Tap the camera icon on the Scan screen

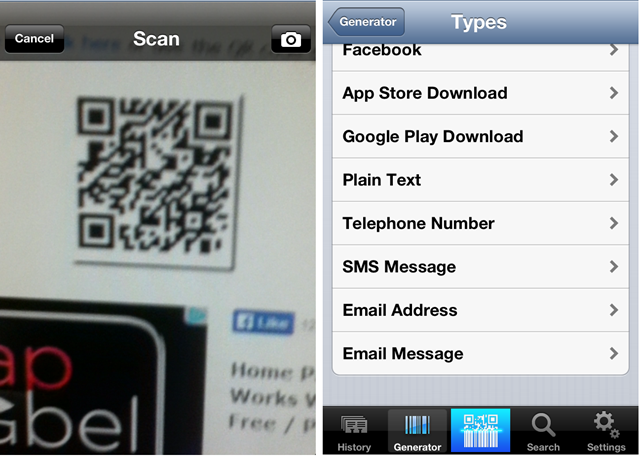pyautogui.click(x=290, y=39)
